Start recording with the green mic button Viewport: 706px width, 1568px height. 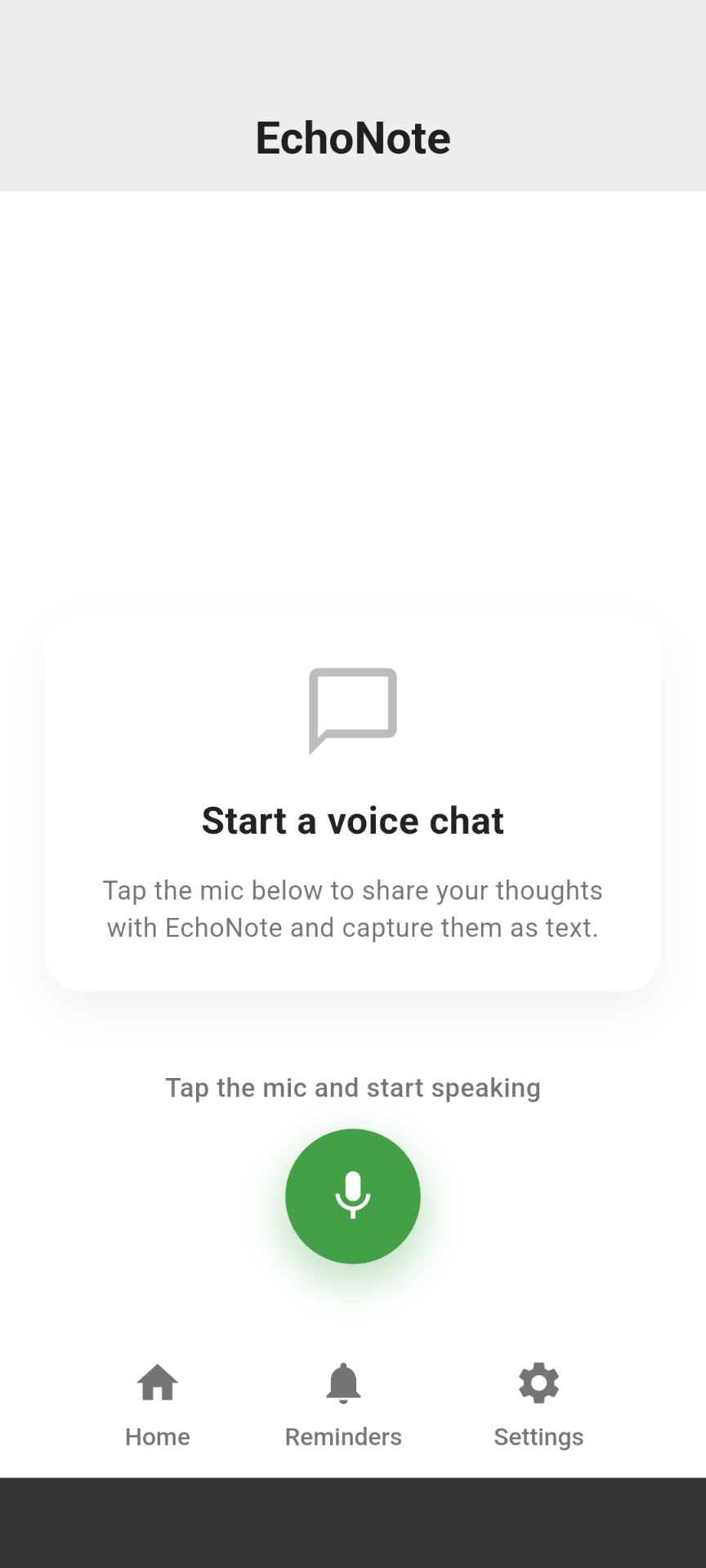pos(352,1196)
